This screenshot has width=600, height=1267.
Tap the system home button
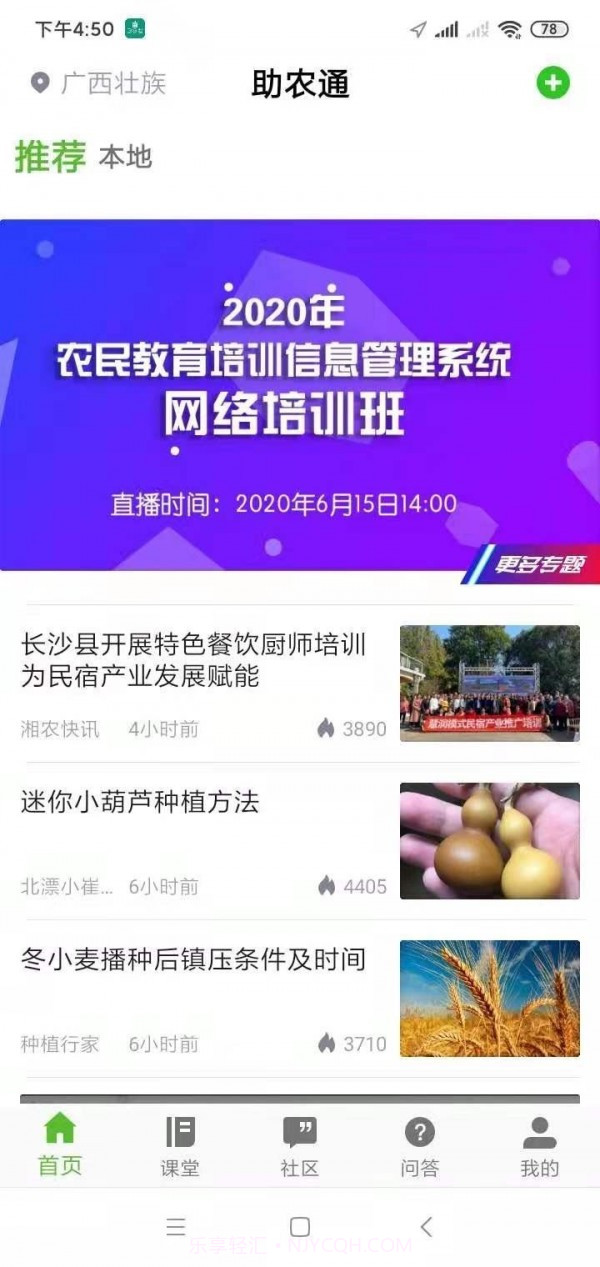point(300,1227)
